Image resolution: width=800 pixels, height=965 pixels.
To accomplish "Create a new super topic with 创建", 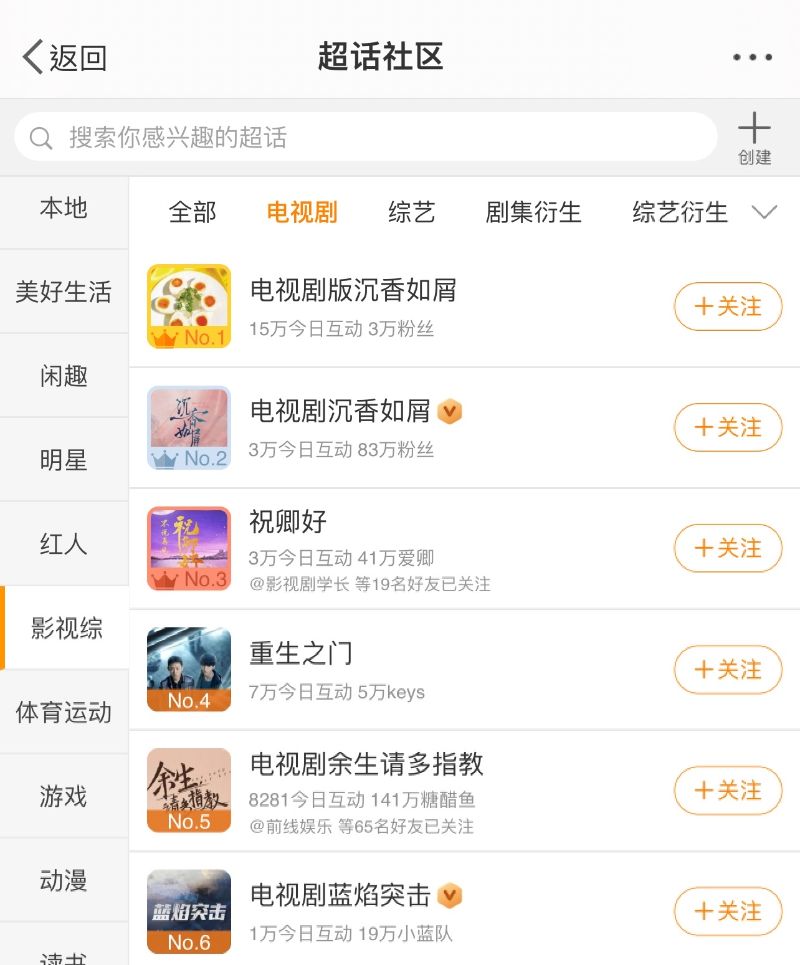I will pos(754,139).
